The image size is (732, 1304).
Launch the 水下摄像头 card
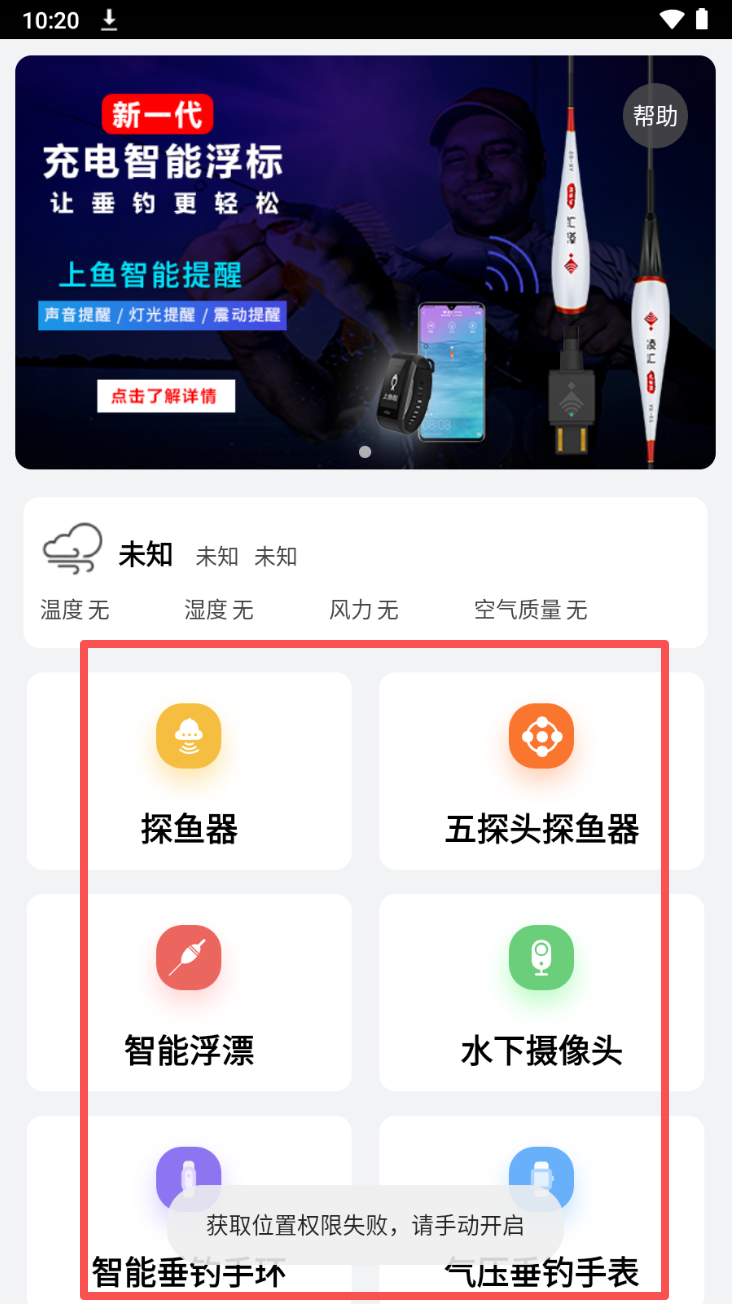(x=541, y=993)
